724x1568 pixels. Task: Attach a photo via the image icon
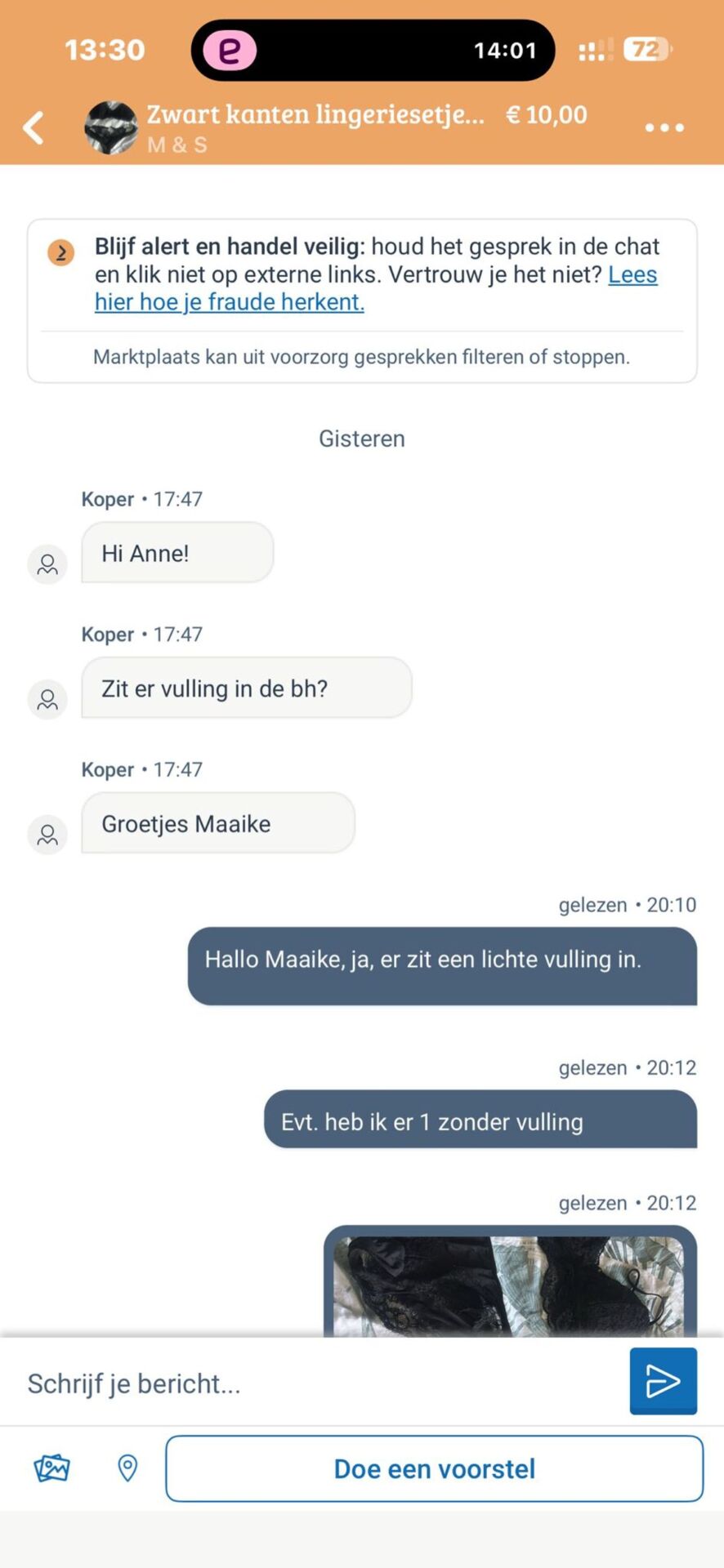[x=51, y=1468]
